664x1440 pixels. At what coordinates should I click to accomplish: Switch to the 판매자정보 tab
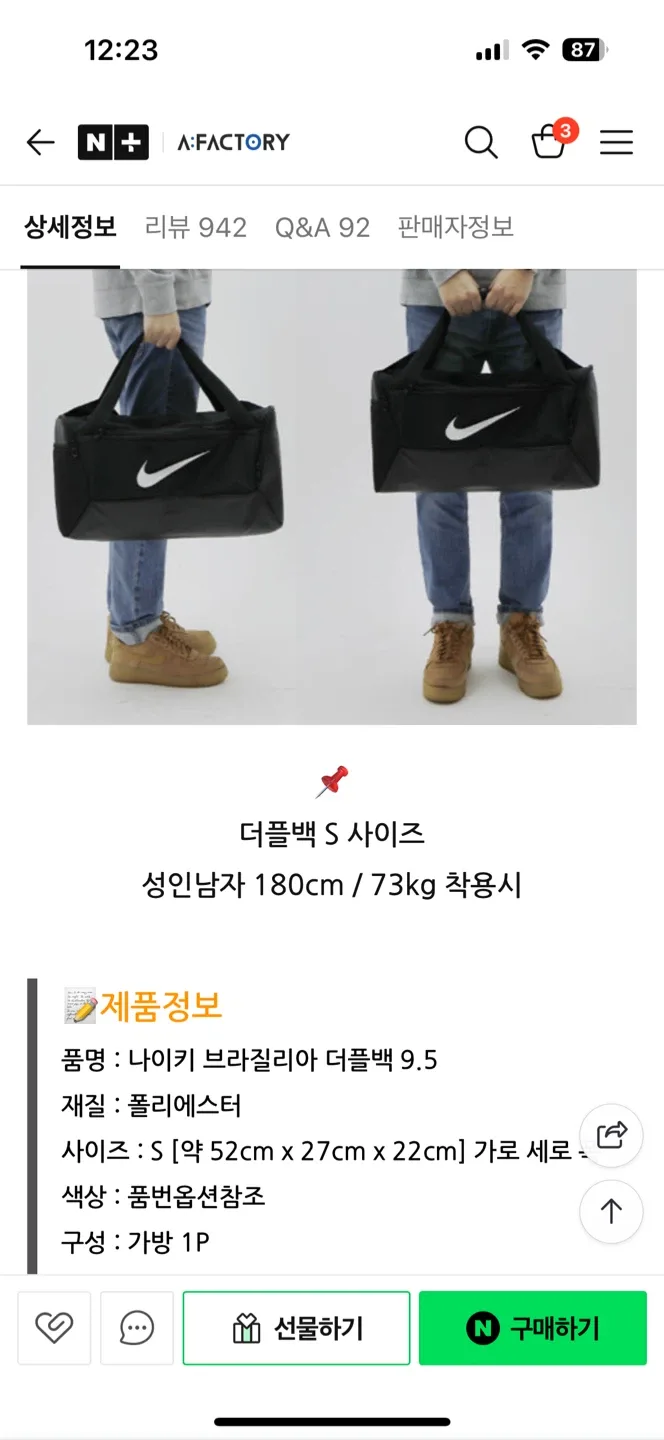(x=455, y=227)
